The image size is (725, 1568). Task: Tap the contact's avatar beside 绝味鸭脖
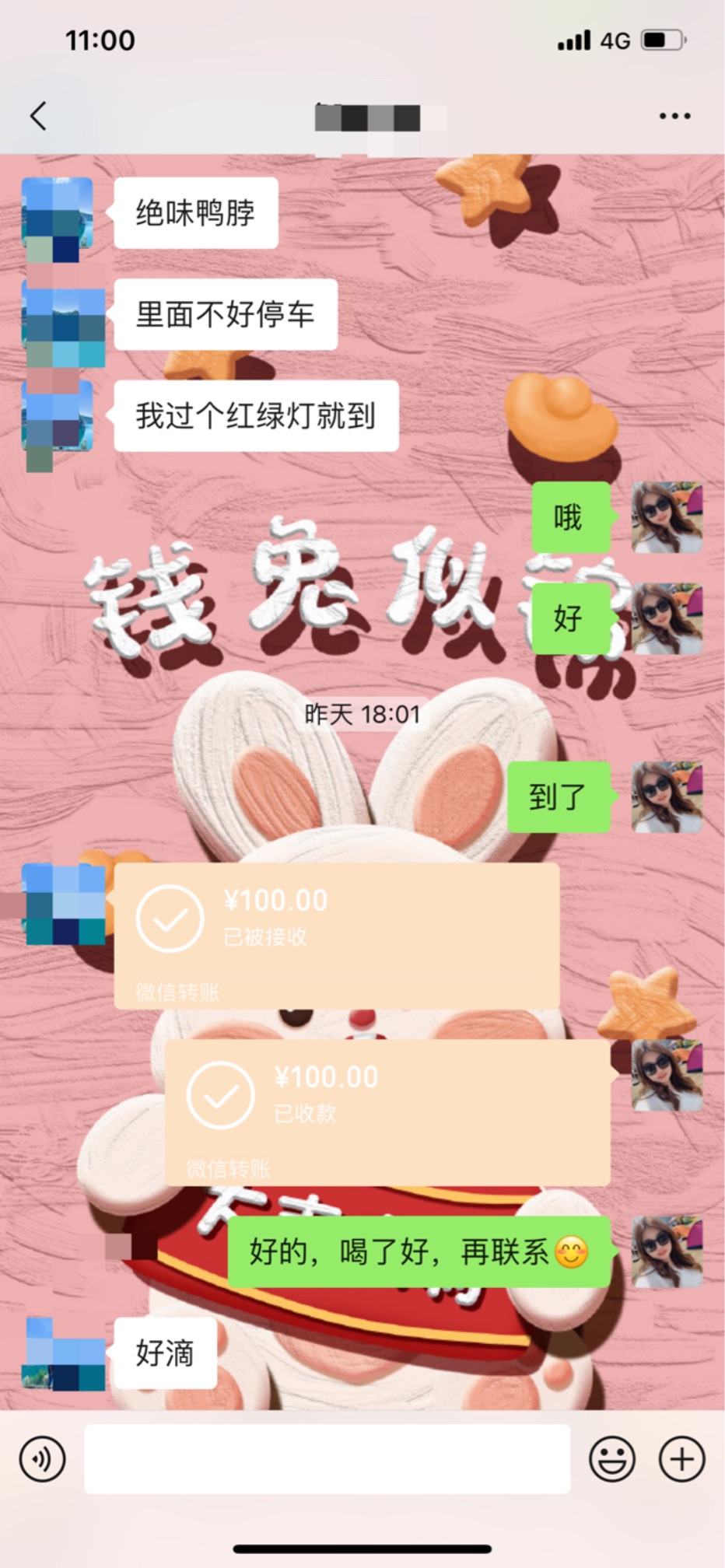tap(58, 213)
